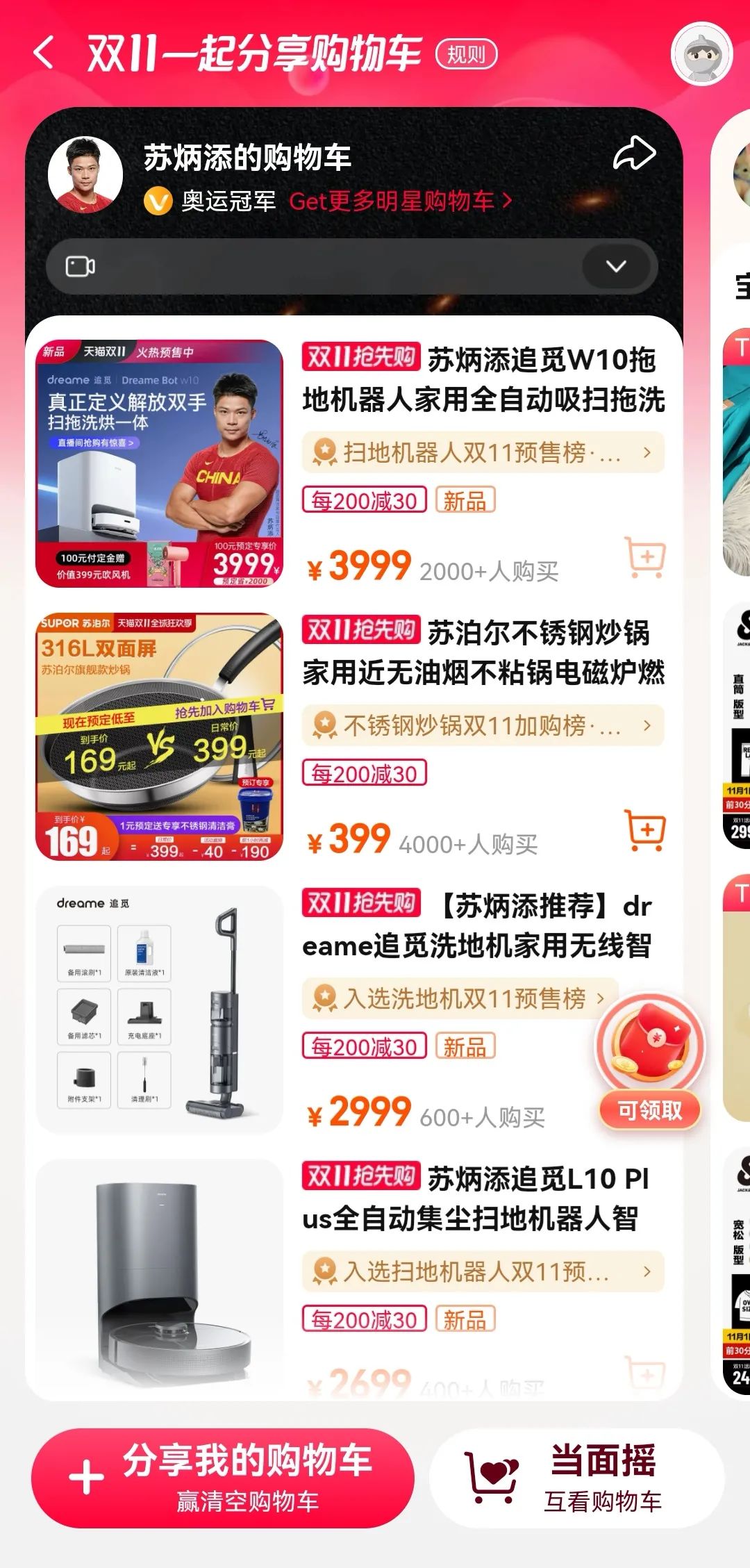Expand the video bar with the chevron
This screenshot has width=750, height=1568.
tap(616, 266)
